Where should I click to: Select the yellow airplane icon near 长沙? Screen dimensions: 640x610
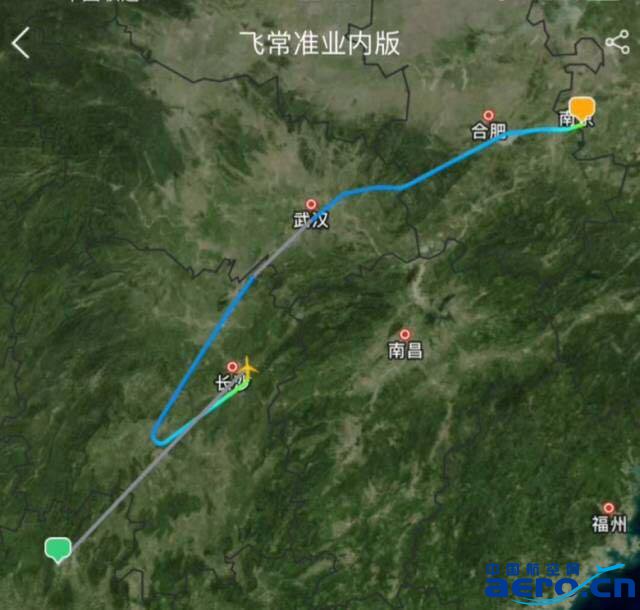tap(246, 370)
